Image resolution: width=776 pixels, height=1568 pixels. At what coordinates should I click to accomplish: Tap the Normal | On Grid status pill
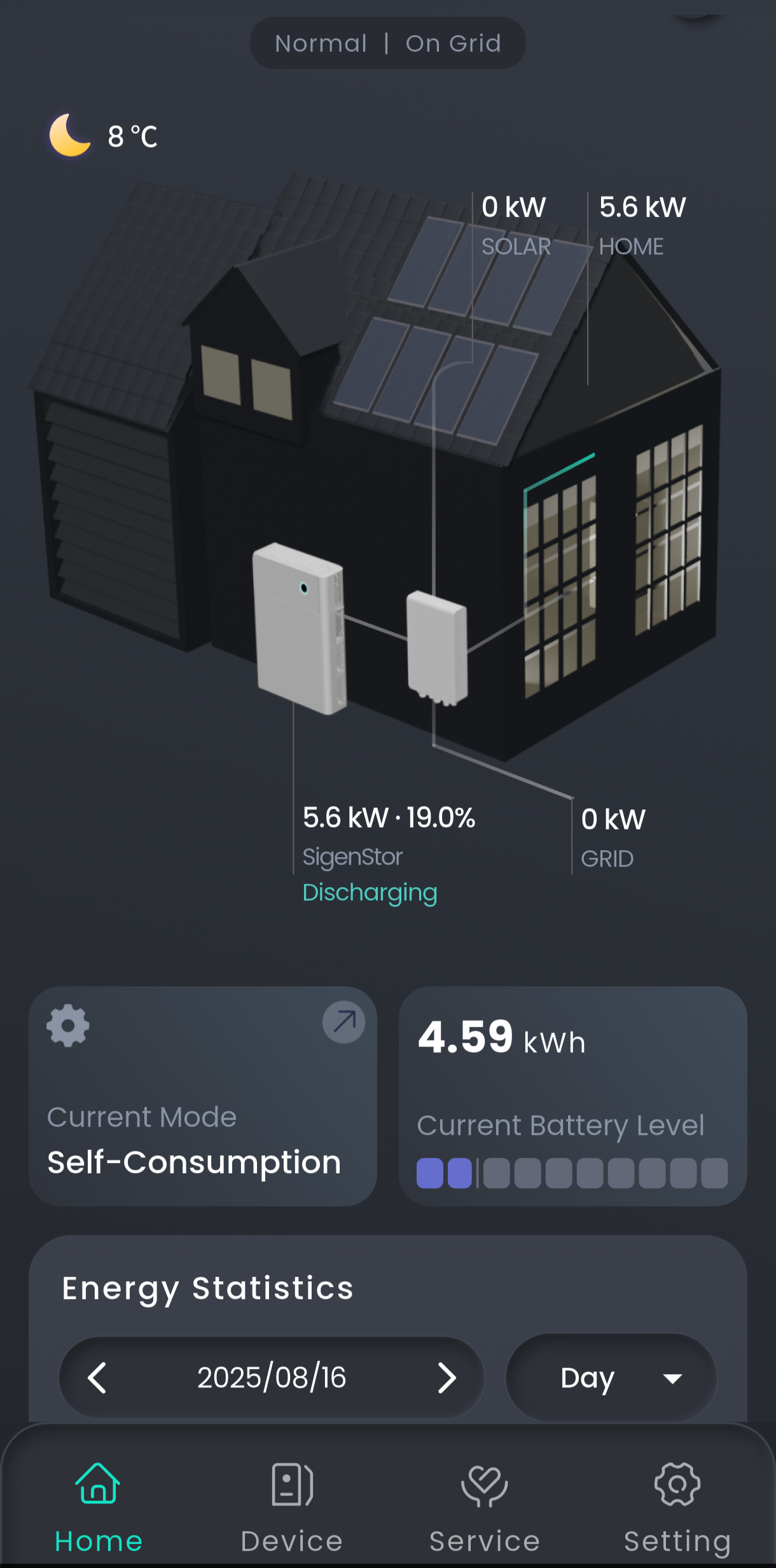[388, 43]
